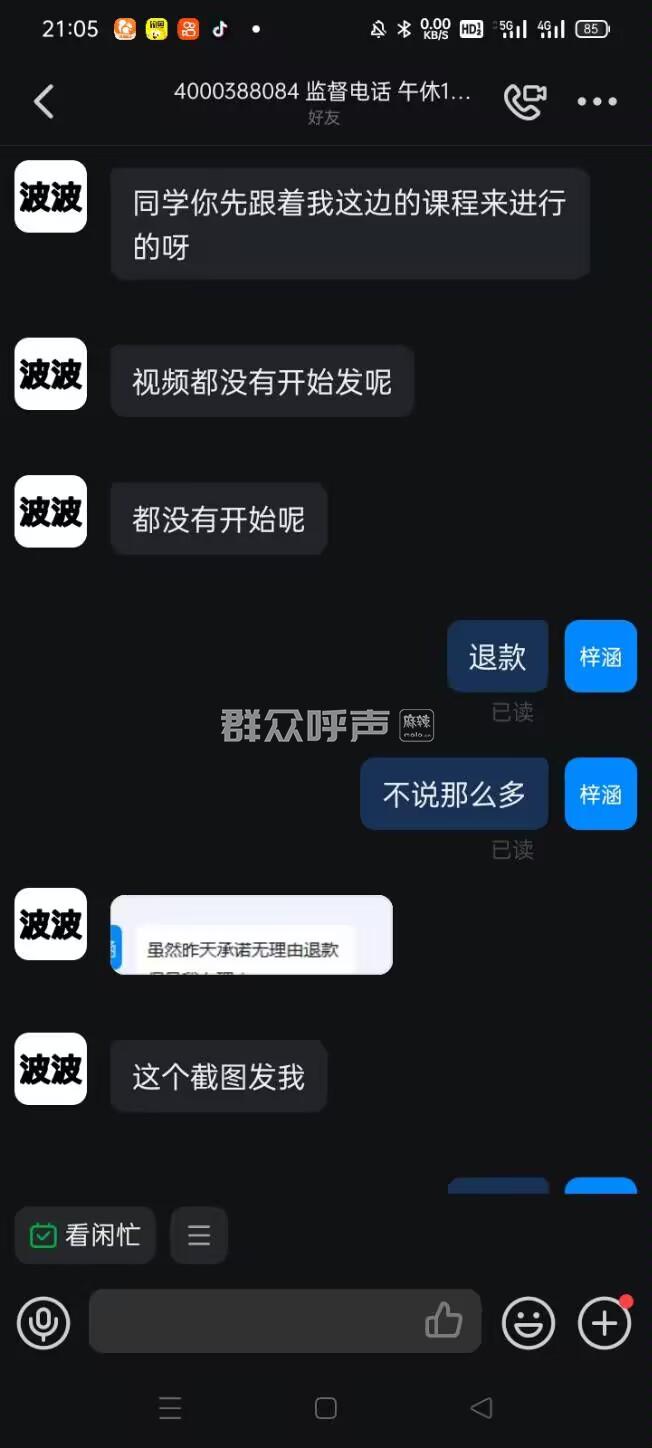Viewport: 652px width, 1448px height.
Task: Go back from the chat
Action: click(x=44, y=101)
